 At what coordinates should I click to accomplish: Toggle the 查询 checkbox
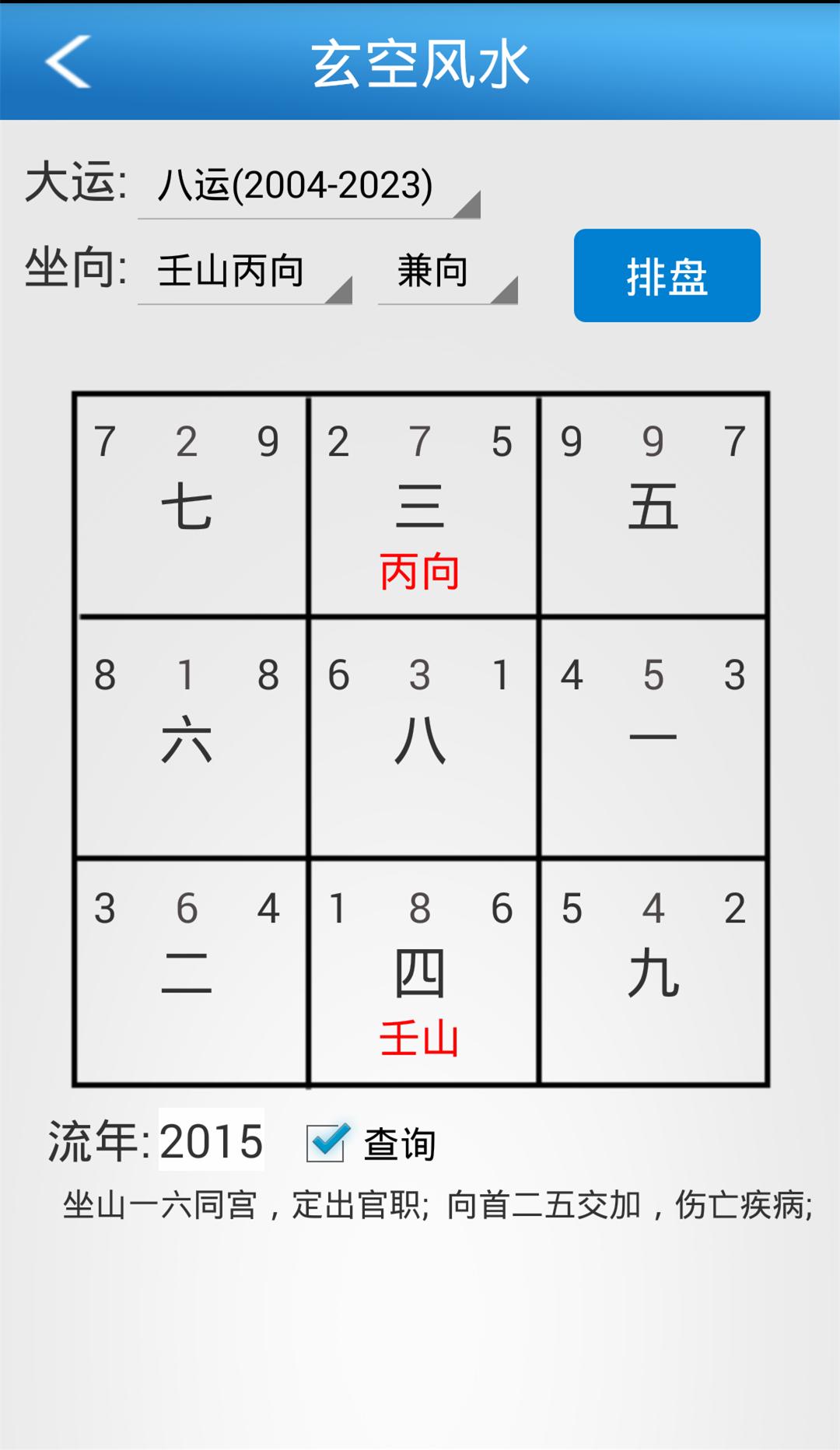[x=326, y=1143]
